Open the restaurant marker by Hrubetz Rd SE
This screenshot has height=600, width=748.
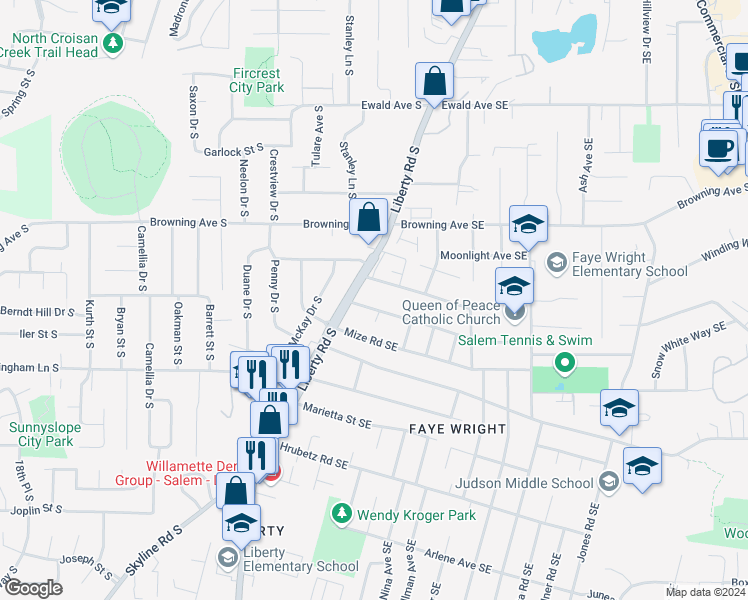point(256,457)
